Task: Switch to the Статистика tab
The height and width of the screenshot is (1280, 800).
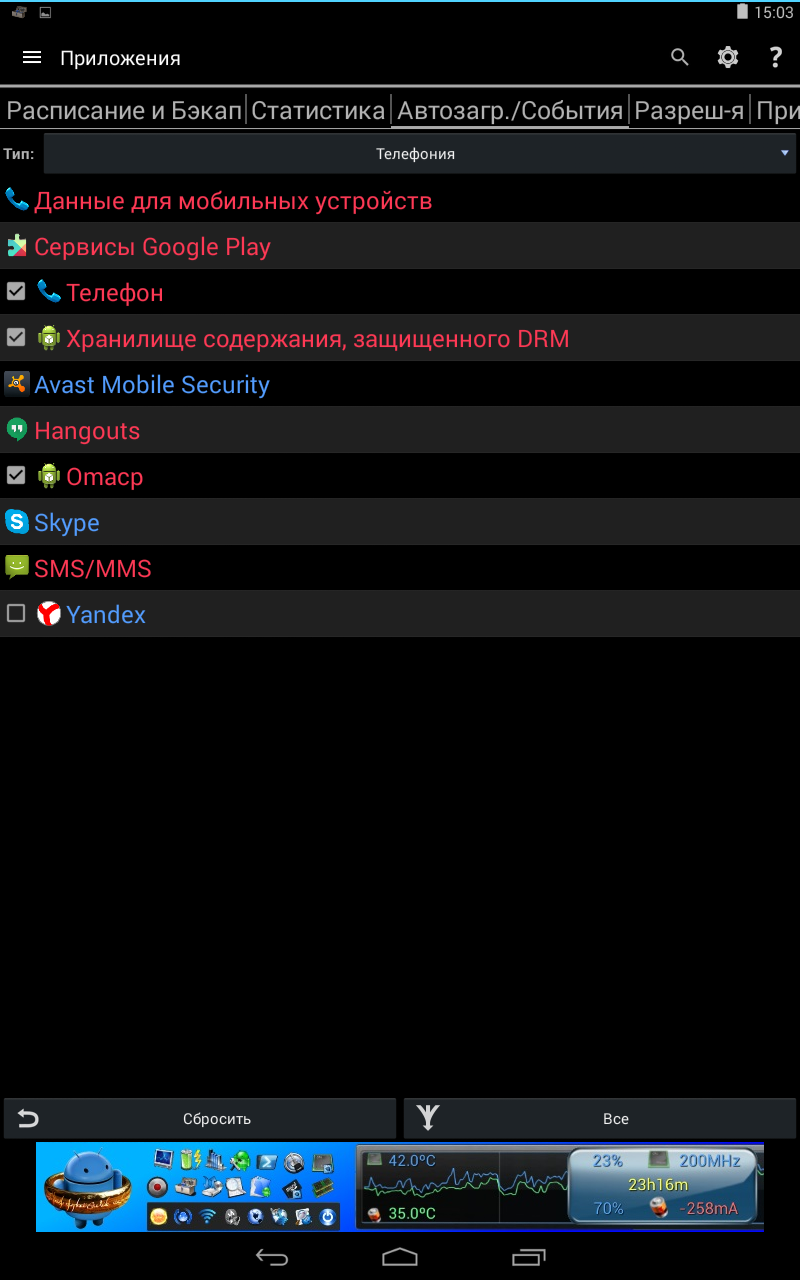Action: click(318, 110)
